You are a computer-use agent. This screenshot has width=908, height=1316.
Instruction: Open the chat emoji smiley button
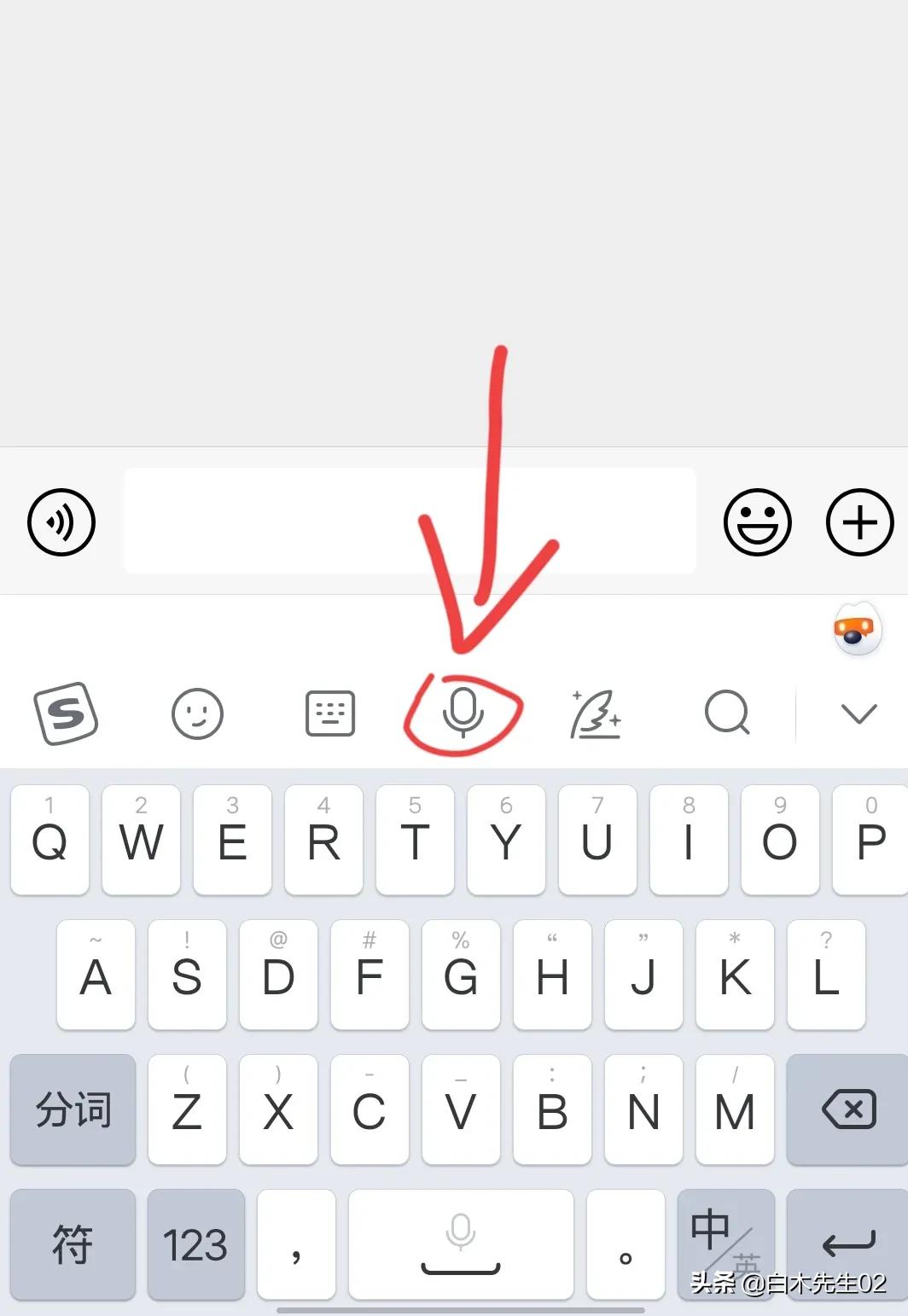click(758, 523)
